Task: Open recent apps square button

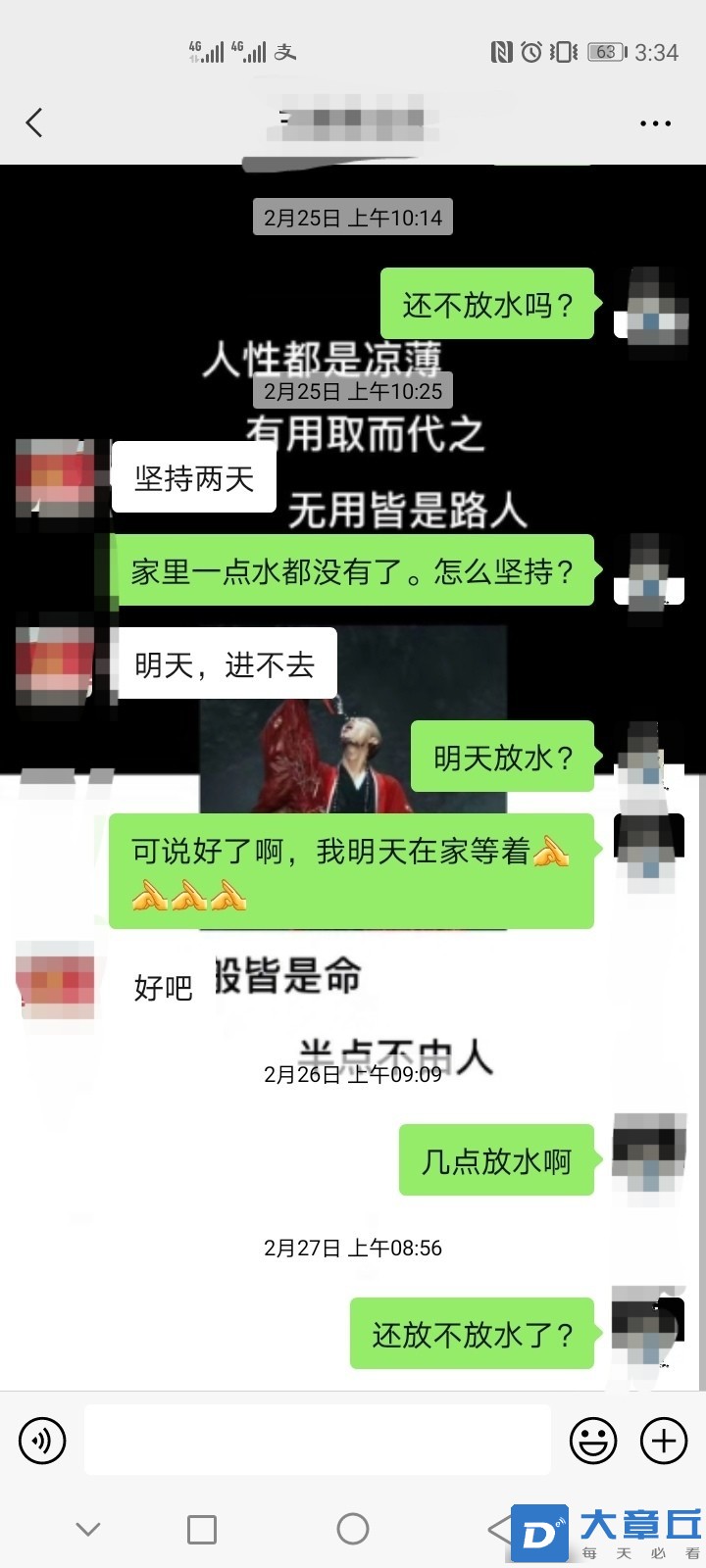Action: pyautogui.click(x=202, y=1529)
